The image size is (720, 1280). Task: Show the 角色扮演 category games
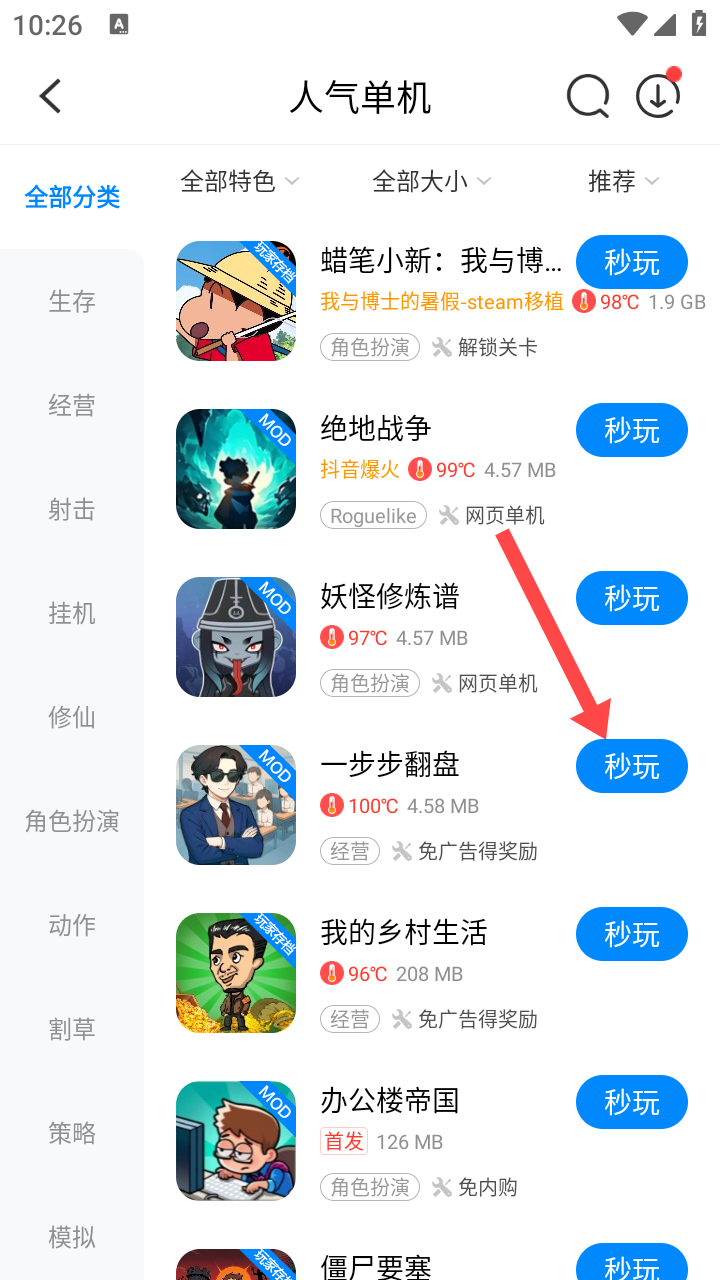pos(72,821)
